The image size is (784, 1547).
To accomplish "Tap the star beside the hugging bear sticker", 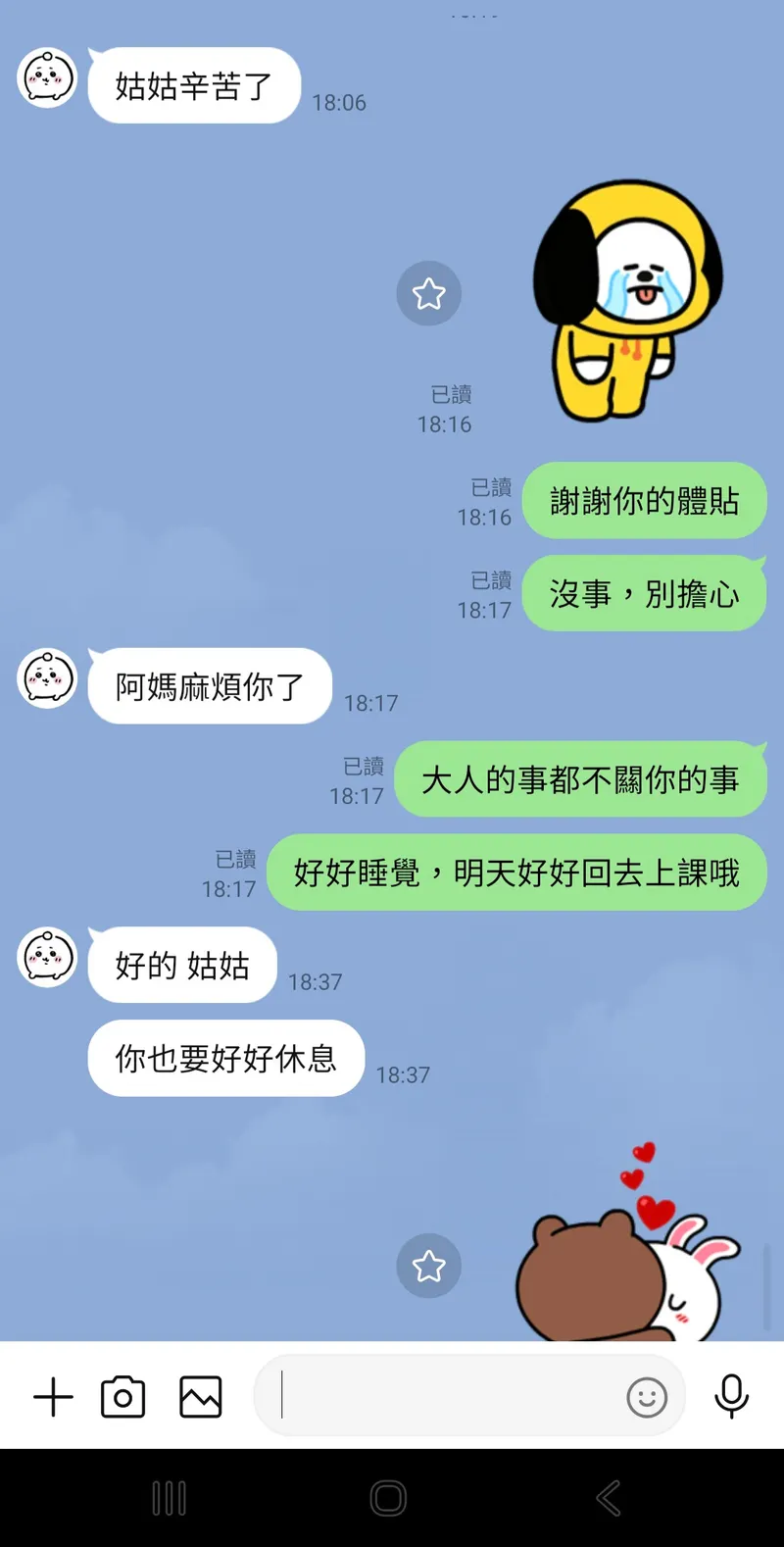I will pos(428,1266).
